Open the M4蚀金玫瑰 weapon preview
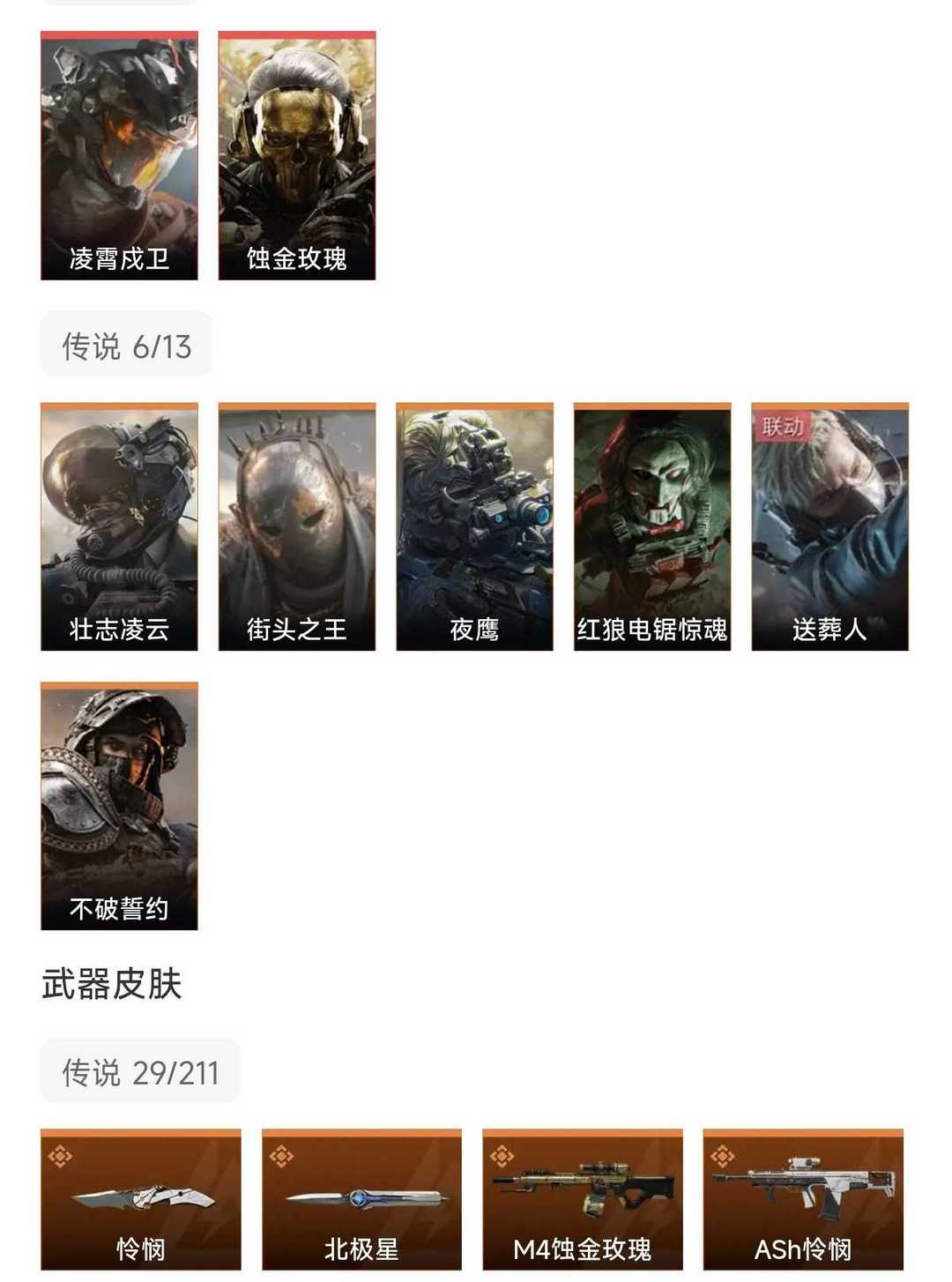Viewport: 952px width, 1282px height. click(582, 1199)
